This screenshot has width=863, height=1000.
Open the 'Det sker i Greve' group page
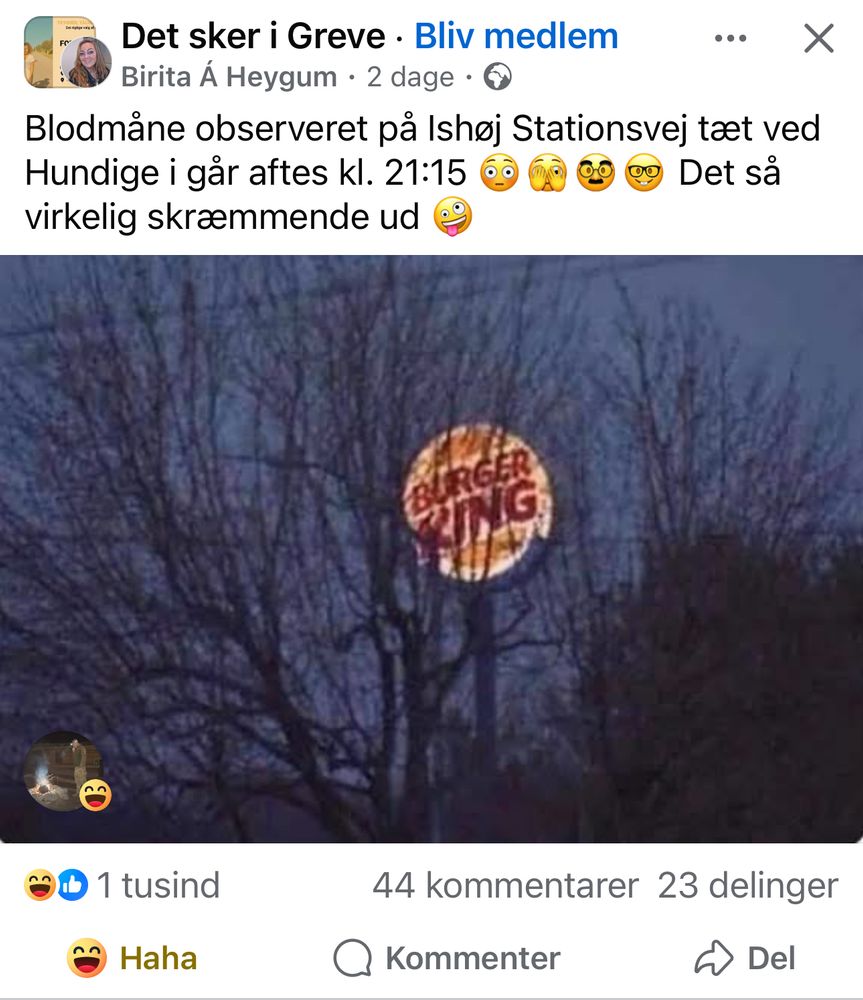coord(253,37)
